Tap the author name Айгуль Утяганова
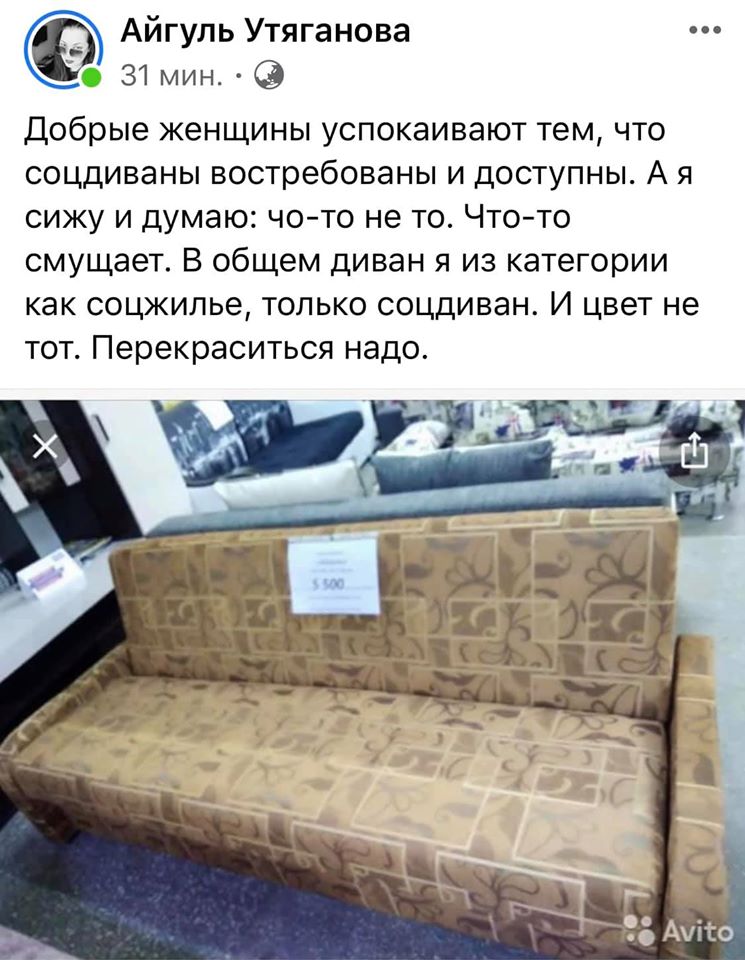 [266, 30]
